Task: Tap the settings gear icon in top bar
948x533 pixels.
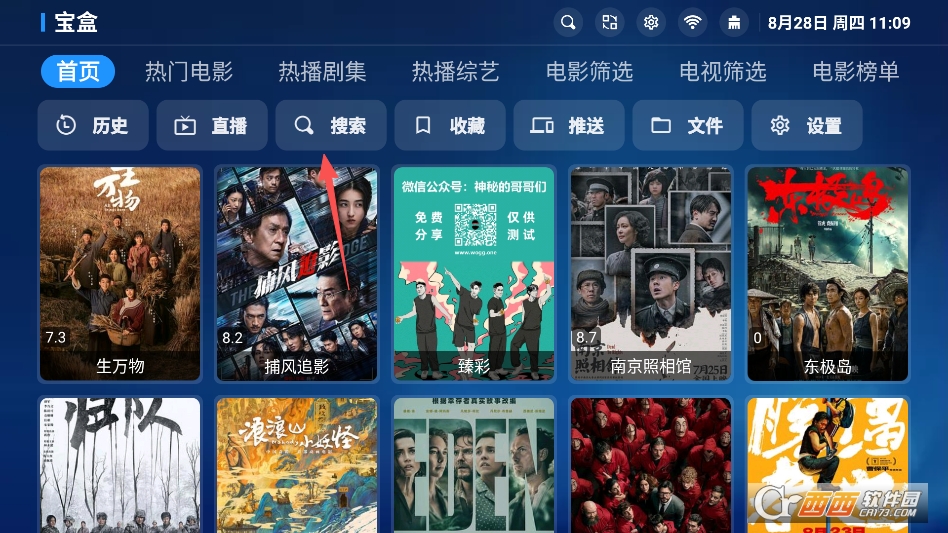Action: 651,22
